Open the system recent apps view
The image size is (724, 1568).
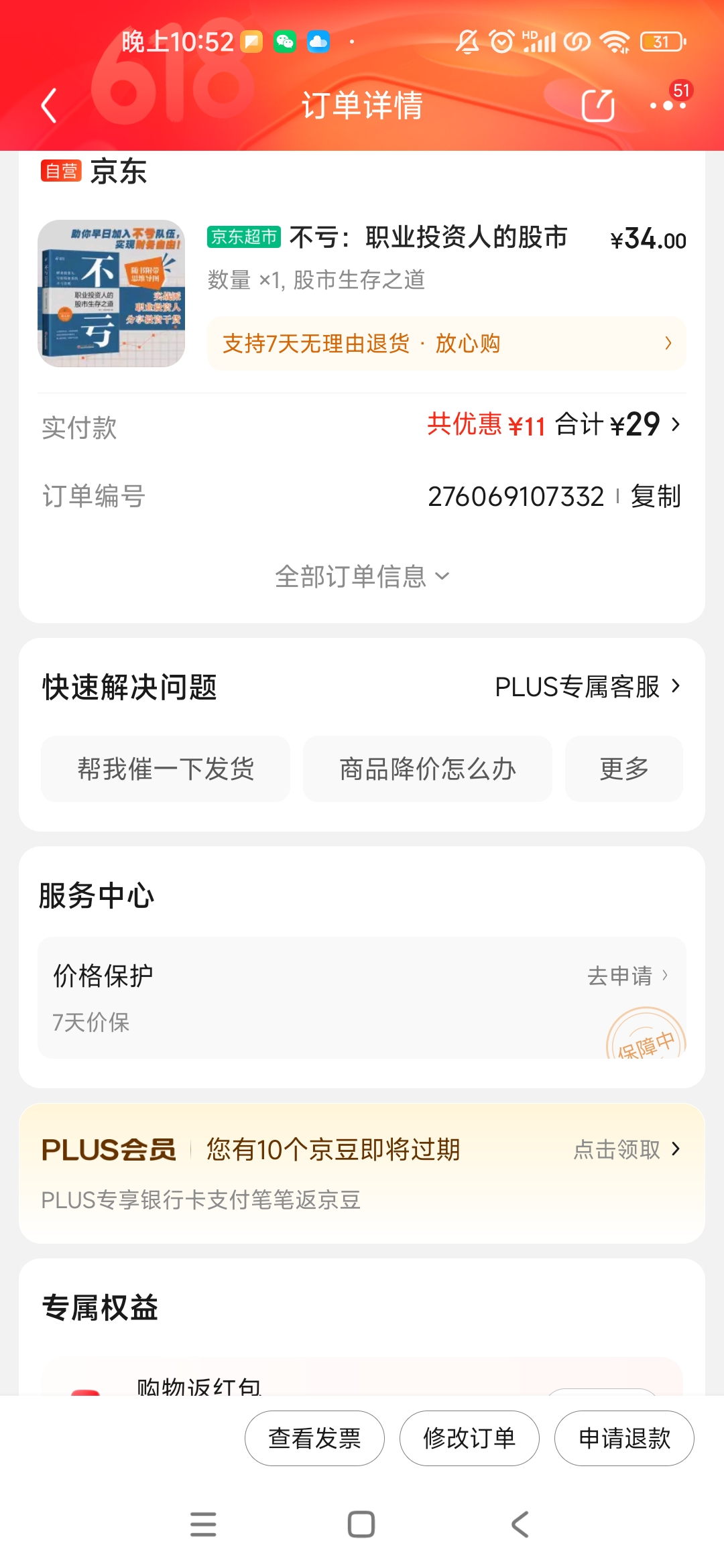pos(203,1524)
